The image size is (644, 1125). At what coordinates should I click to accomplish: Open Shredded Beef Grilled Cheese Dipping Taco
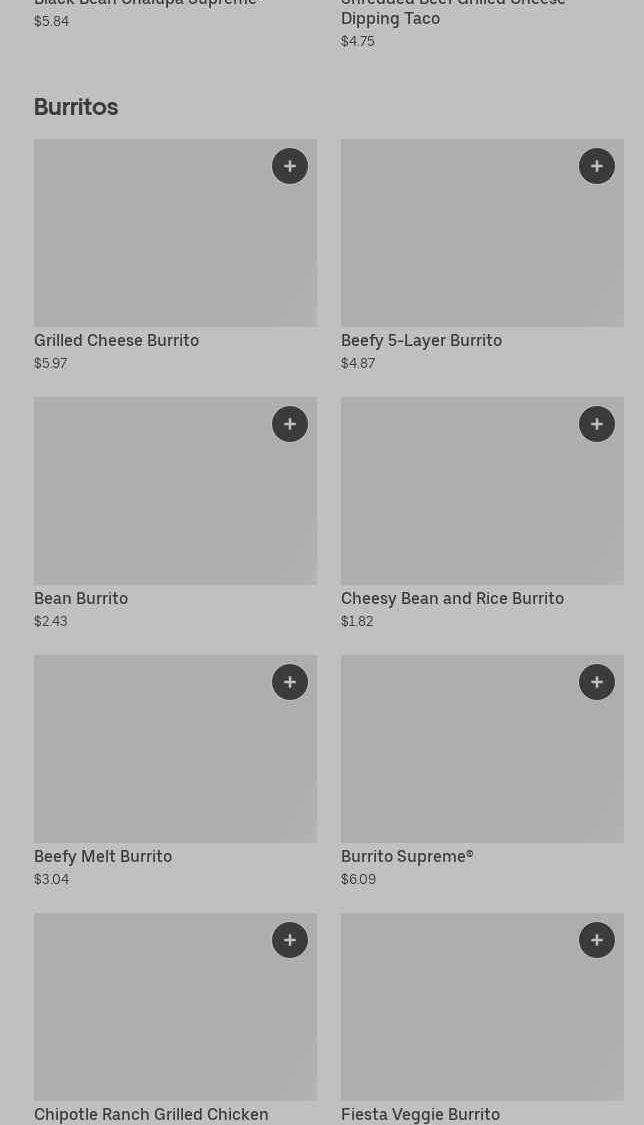(x=453, y=14)
